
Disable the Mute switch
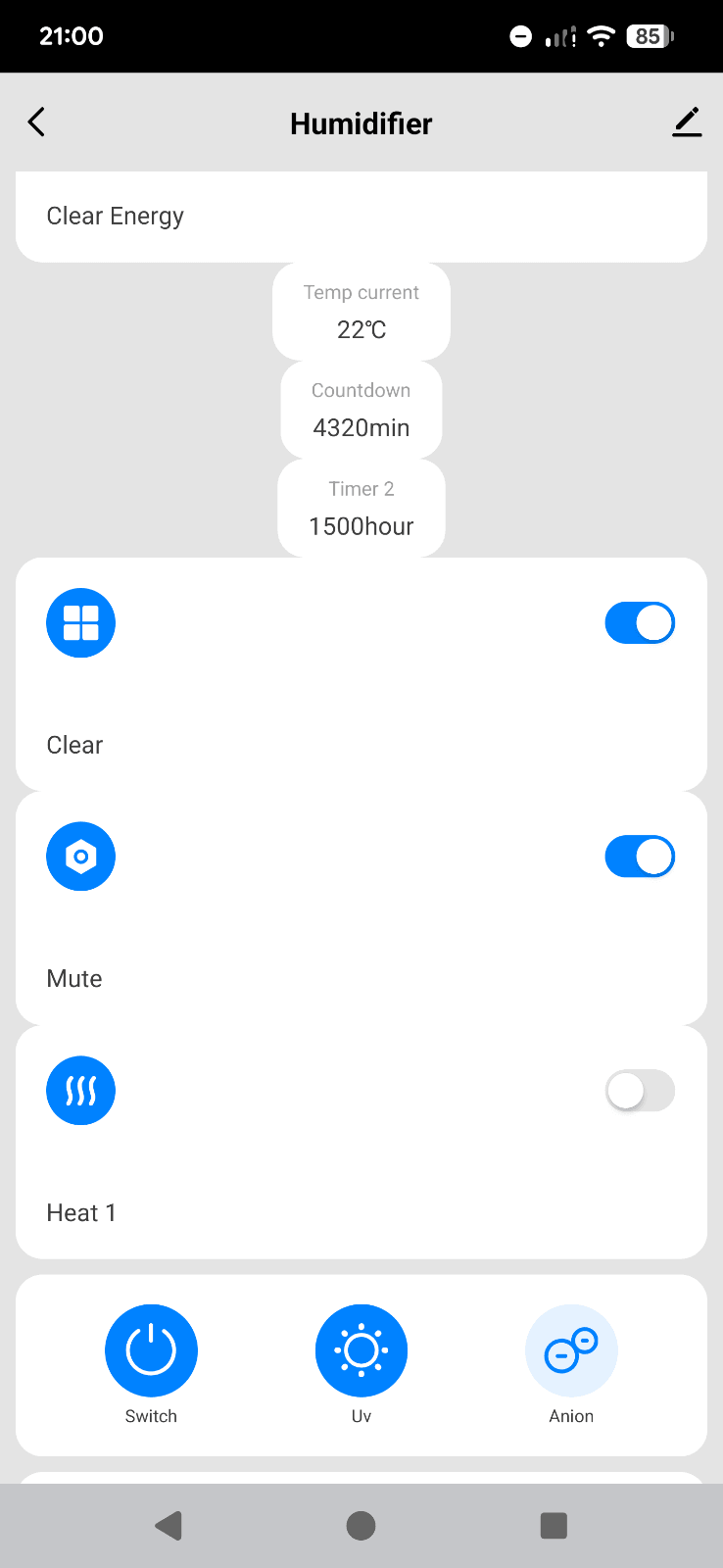pos(640,857)
